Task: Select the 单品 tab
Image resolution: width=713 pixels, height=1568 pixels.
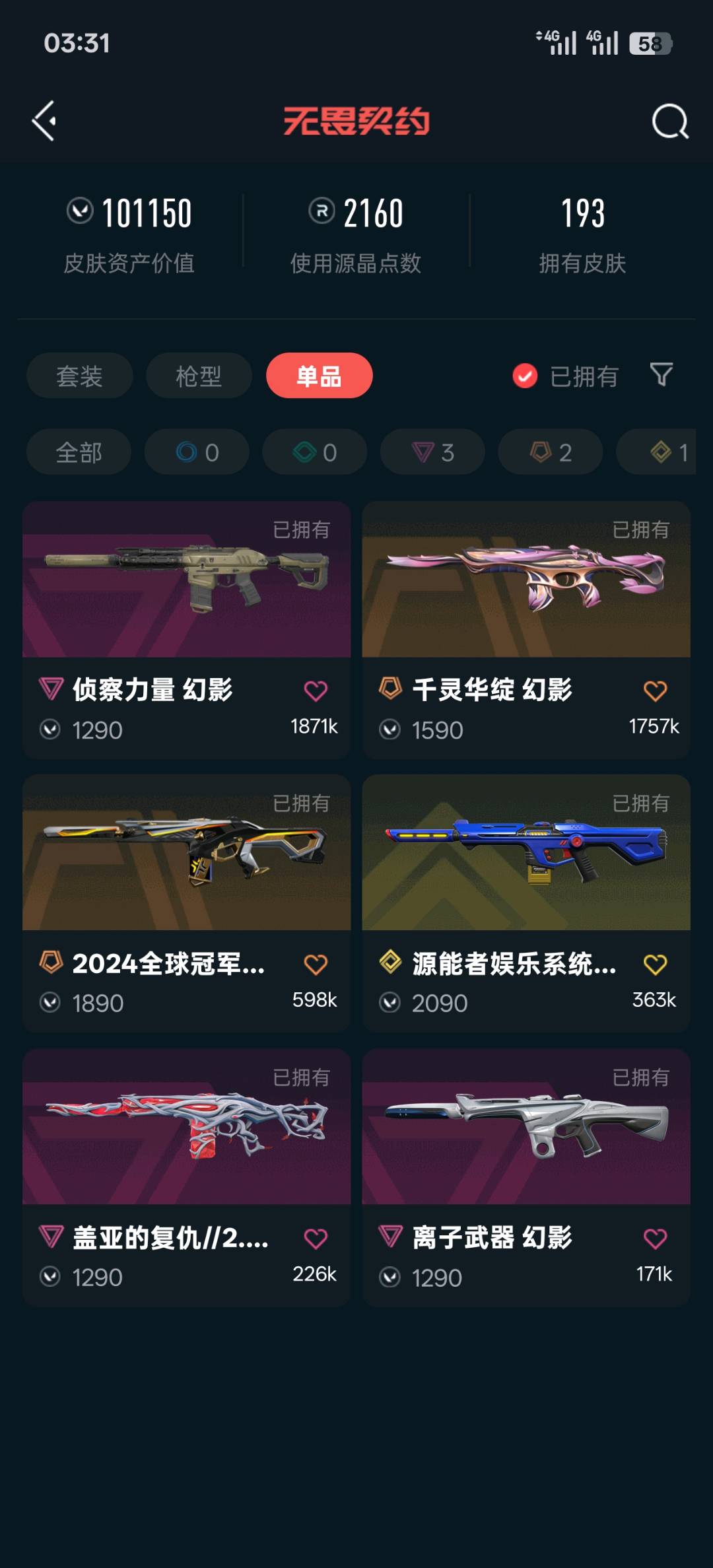Action: pyautogui.click(x=319, y=376)
